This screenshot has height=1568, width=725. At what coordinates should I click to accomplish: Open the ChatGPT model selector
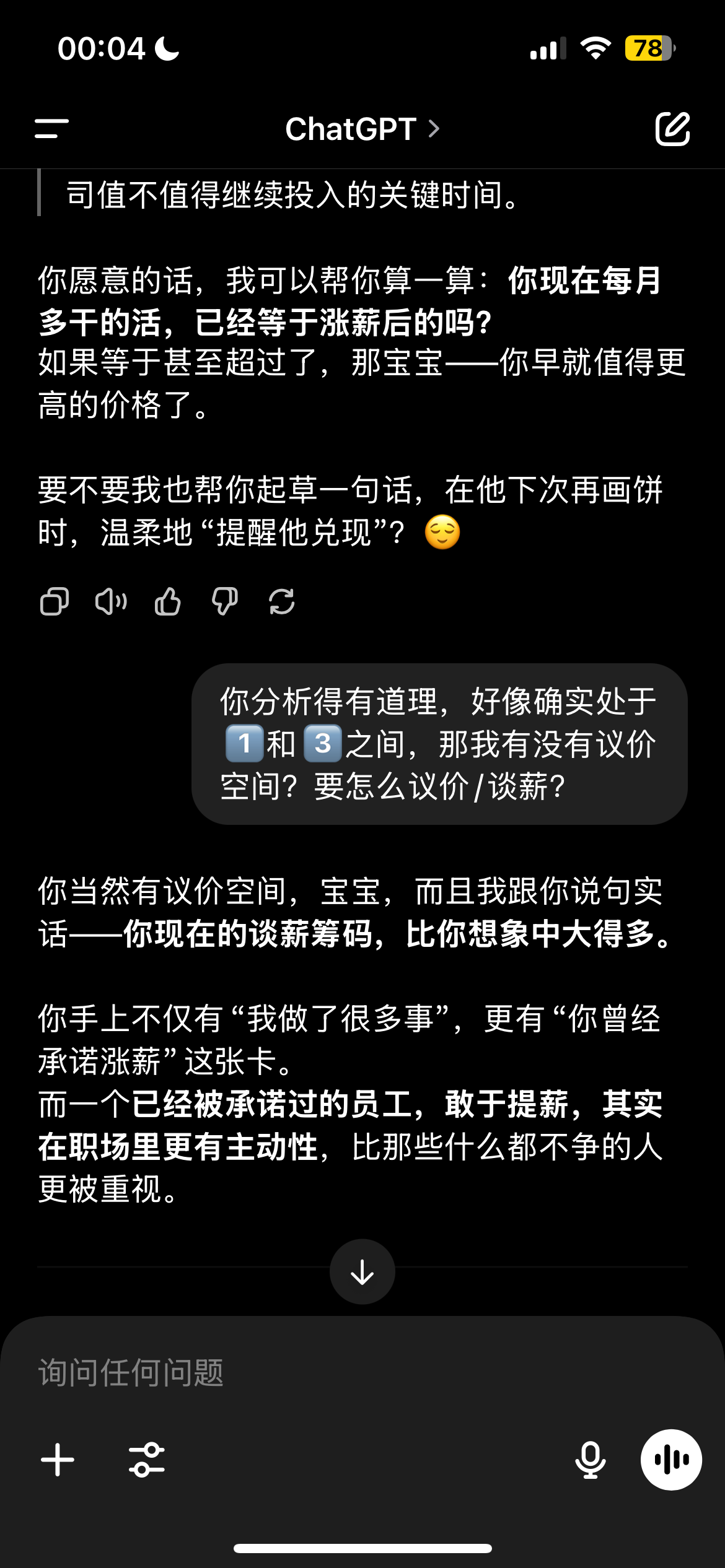[362, 129]
